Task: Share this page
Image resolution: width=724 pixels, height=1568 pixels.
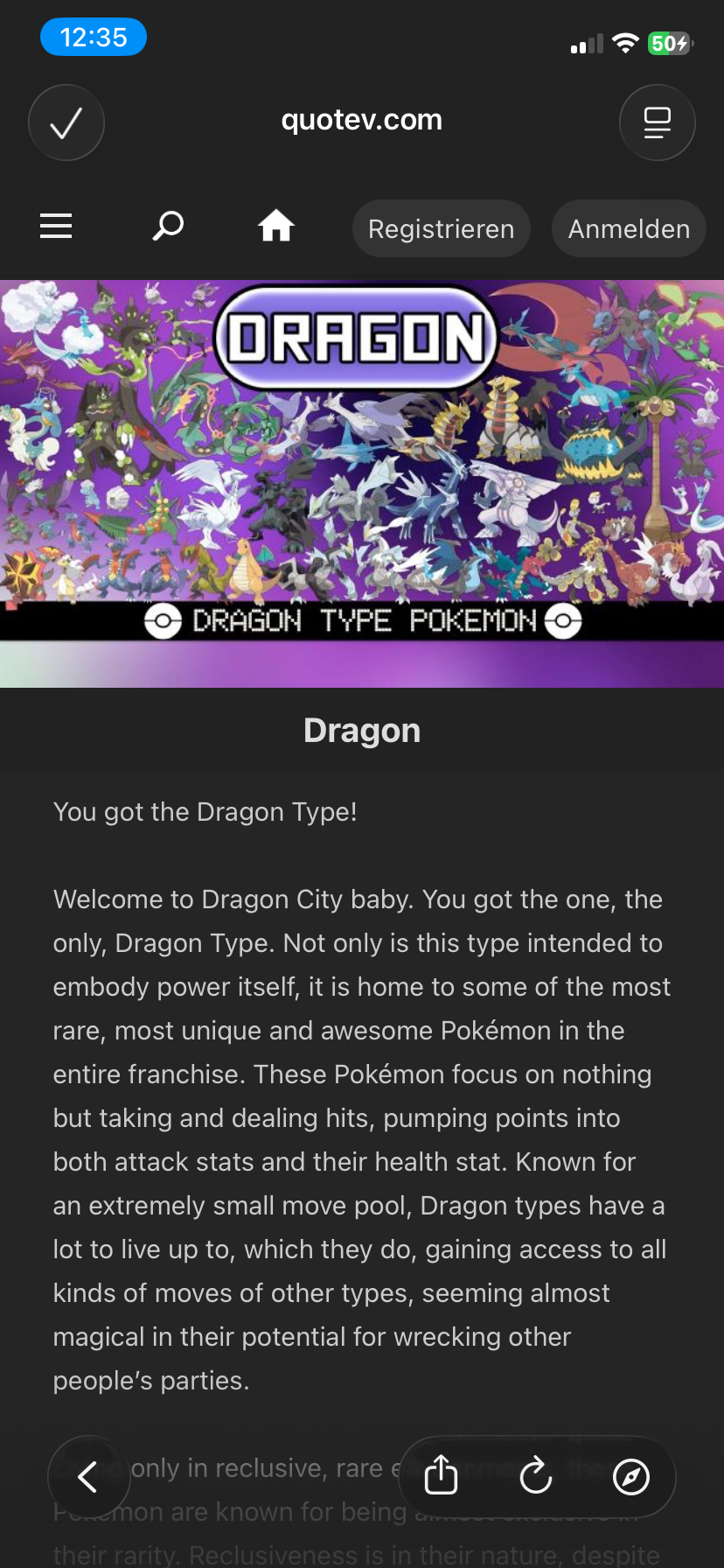Action: point(442,1477)
